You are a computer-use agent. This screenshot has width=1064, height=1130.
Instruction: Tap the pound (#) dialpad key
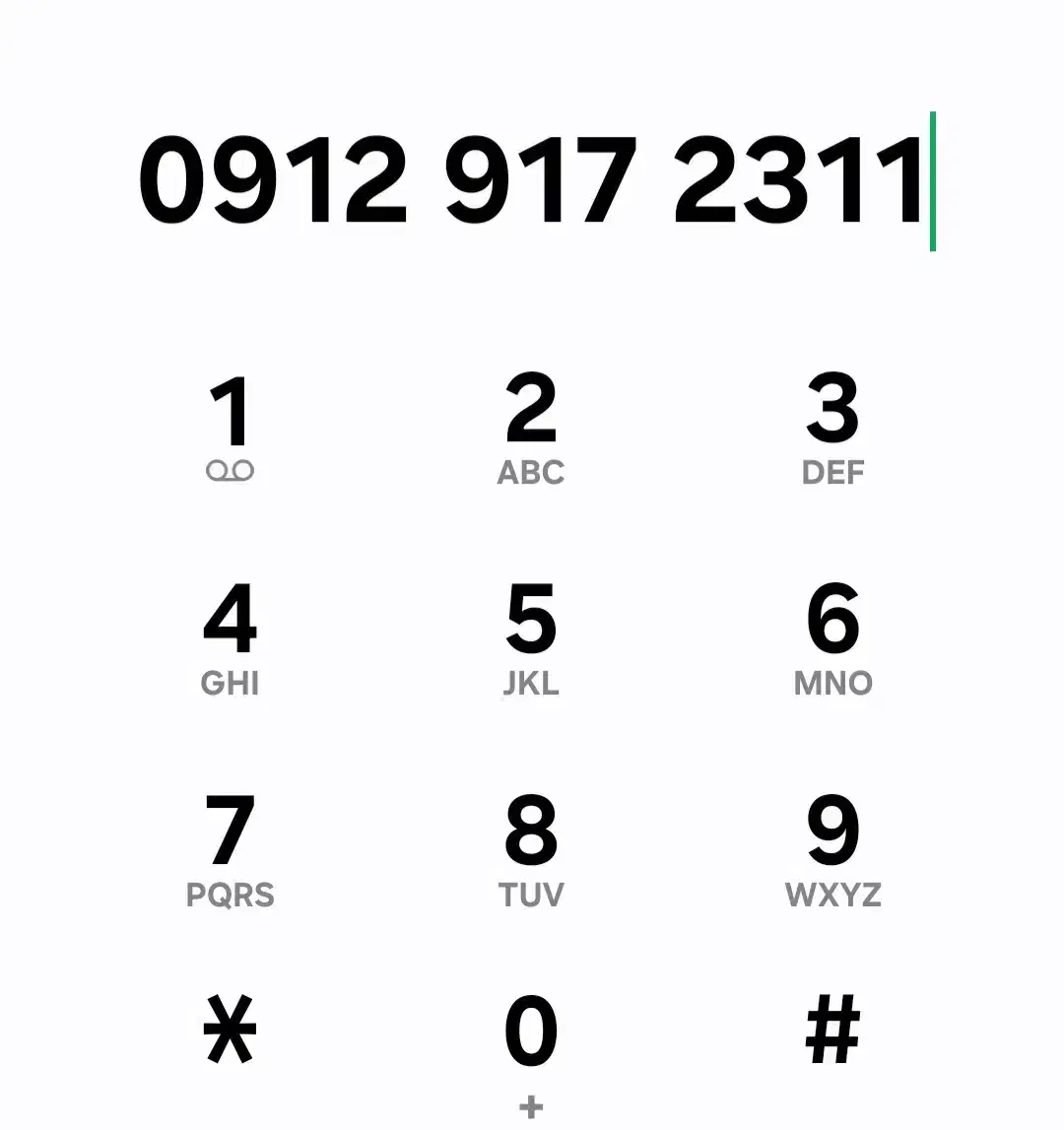(832, 1029)
